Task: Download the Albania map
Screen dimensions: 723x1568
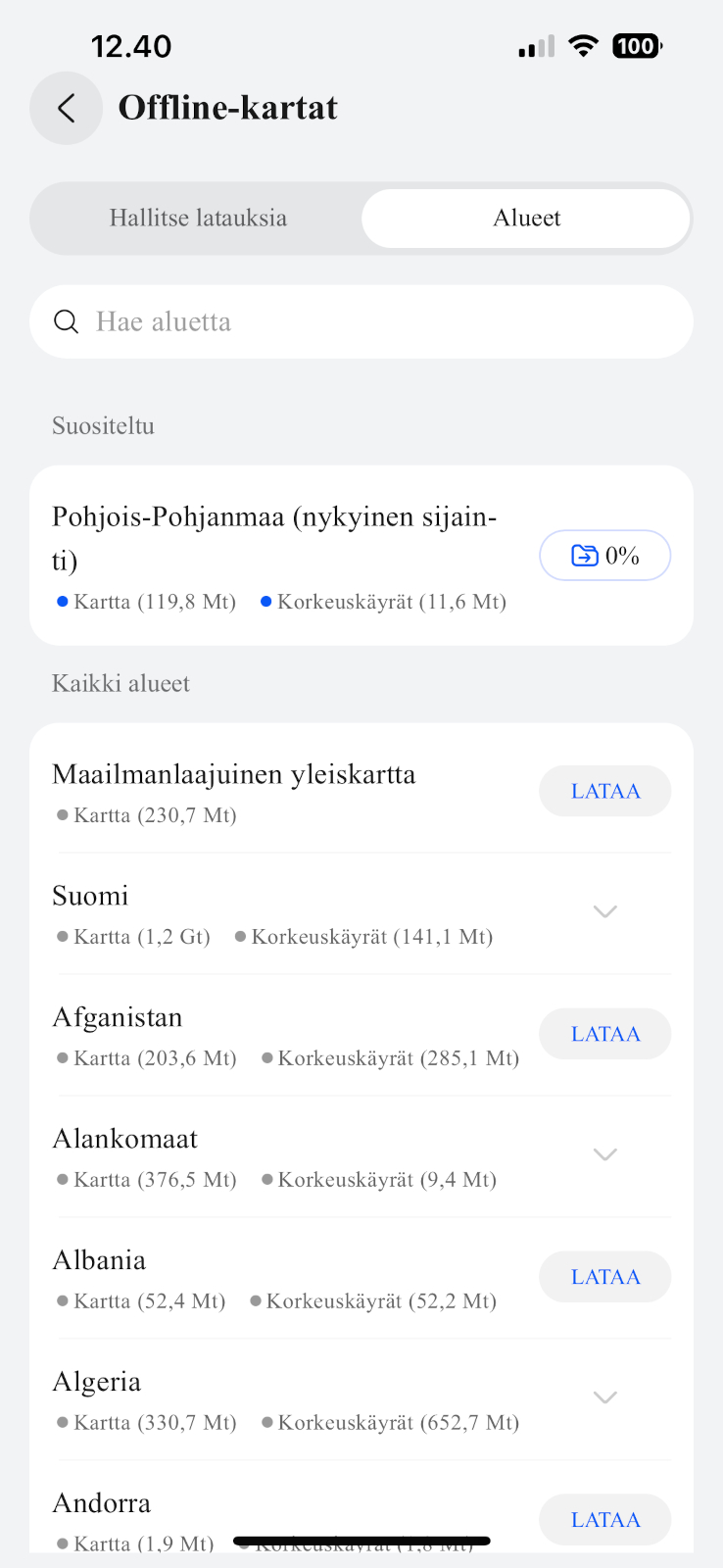Action: tap(604, 1277)
